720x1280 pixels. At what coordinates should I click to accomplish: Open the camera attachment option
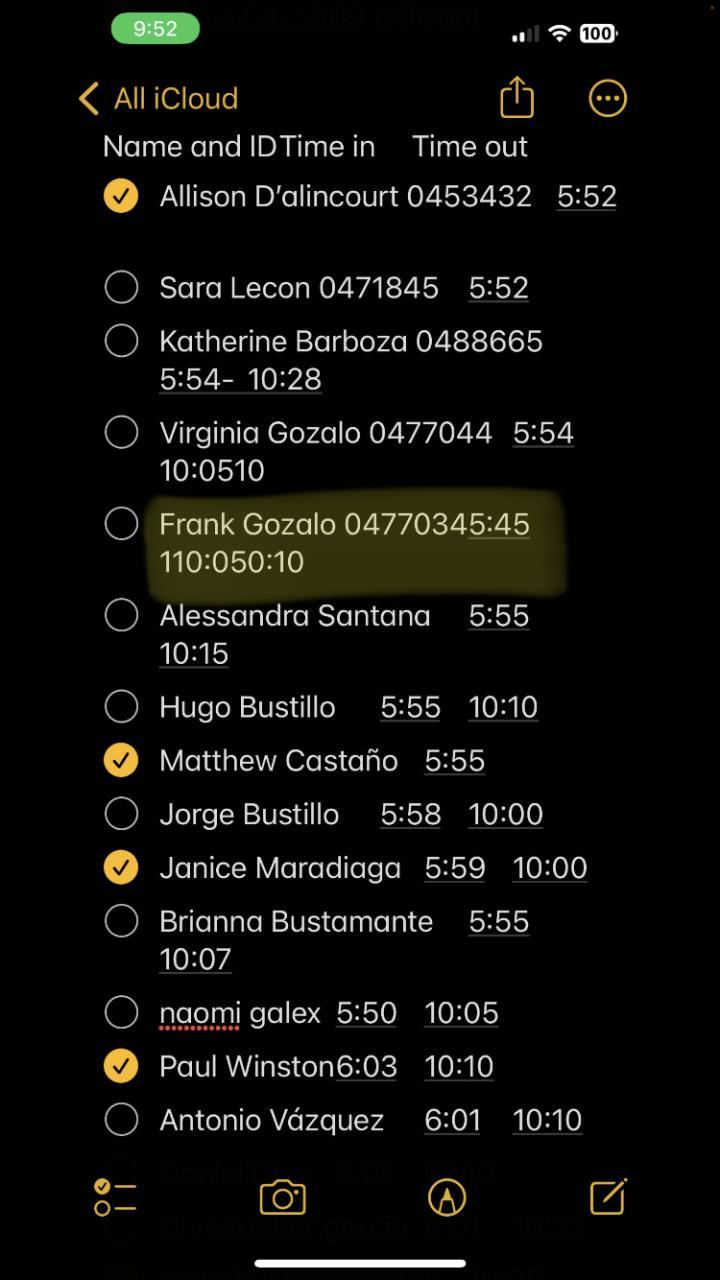[x=282, y=1197]
